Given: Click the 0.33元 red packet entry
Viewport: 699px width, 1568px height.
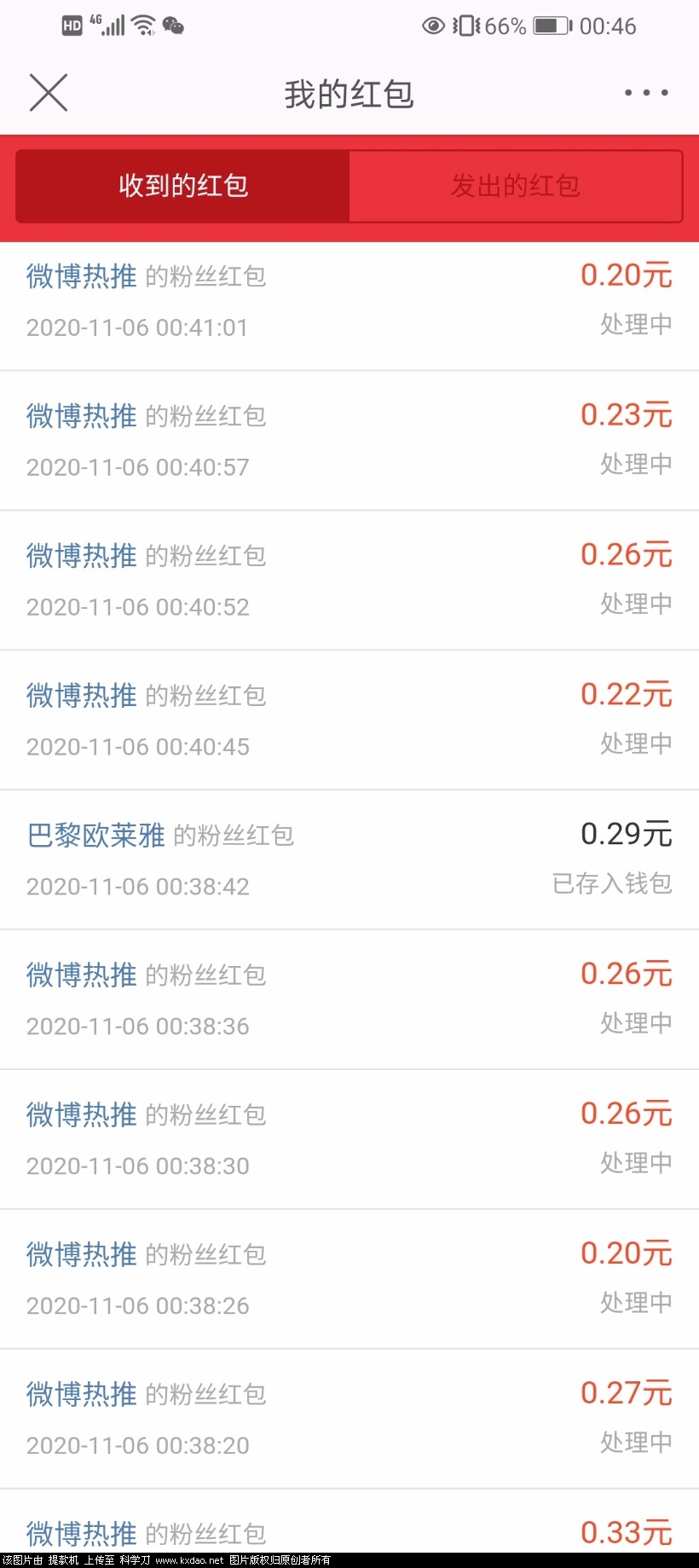Looking at the screenshot, I should coord(627,1532).
